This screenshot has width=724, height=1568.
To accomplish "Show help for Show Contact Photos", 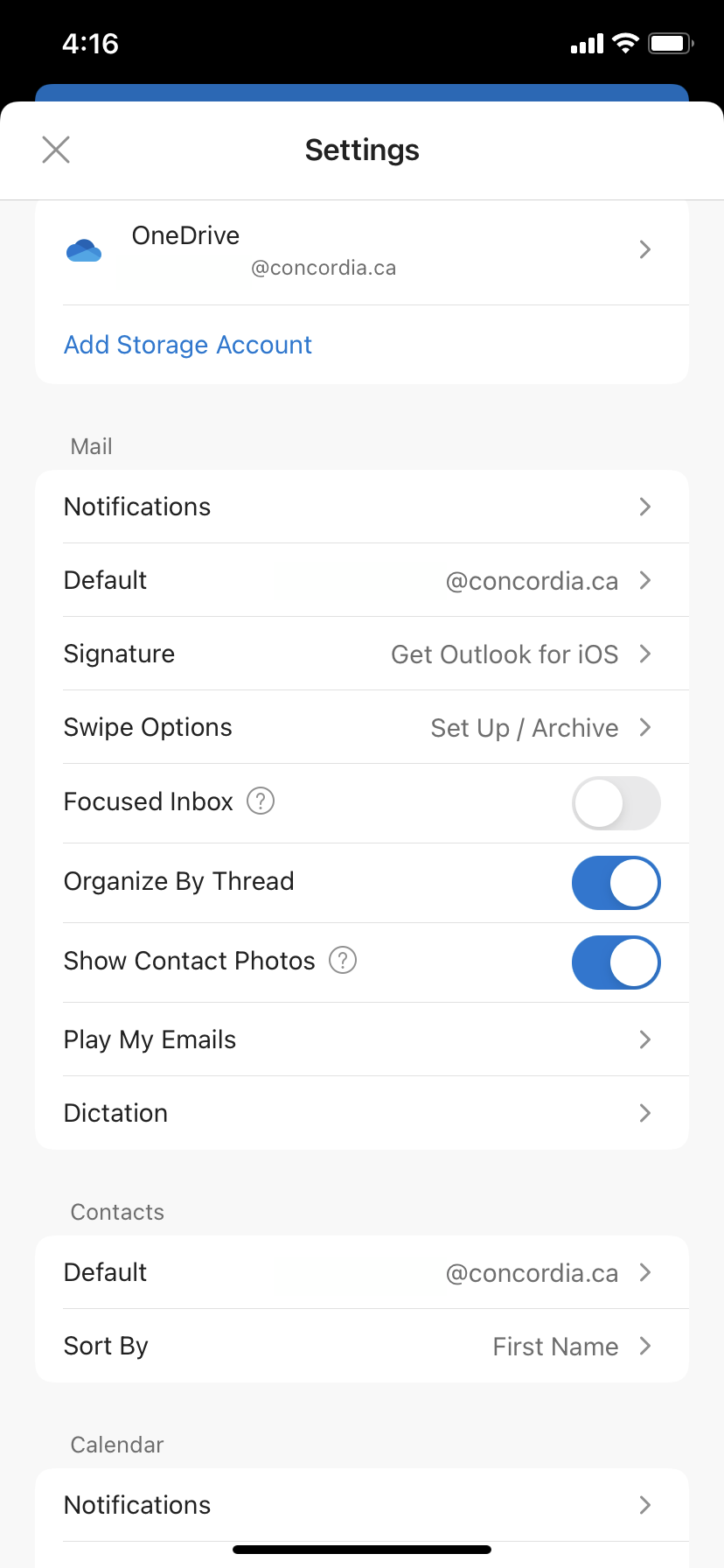I will (343, 960).
